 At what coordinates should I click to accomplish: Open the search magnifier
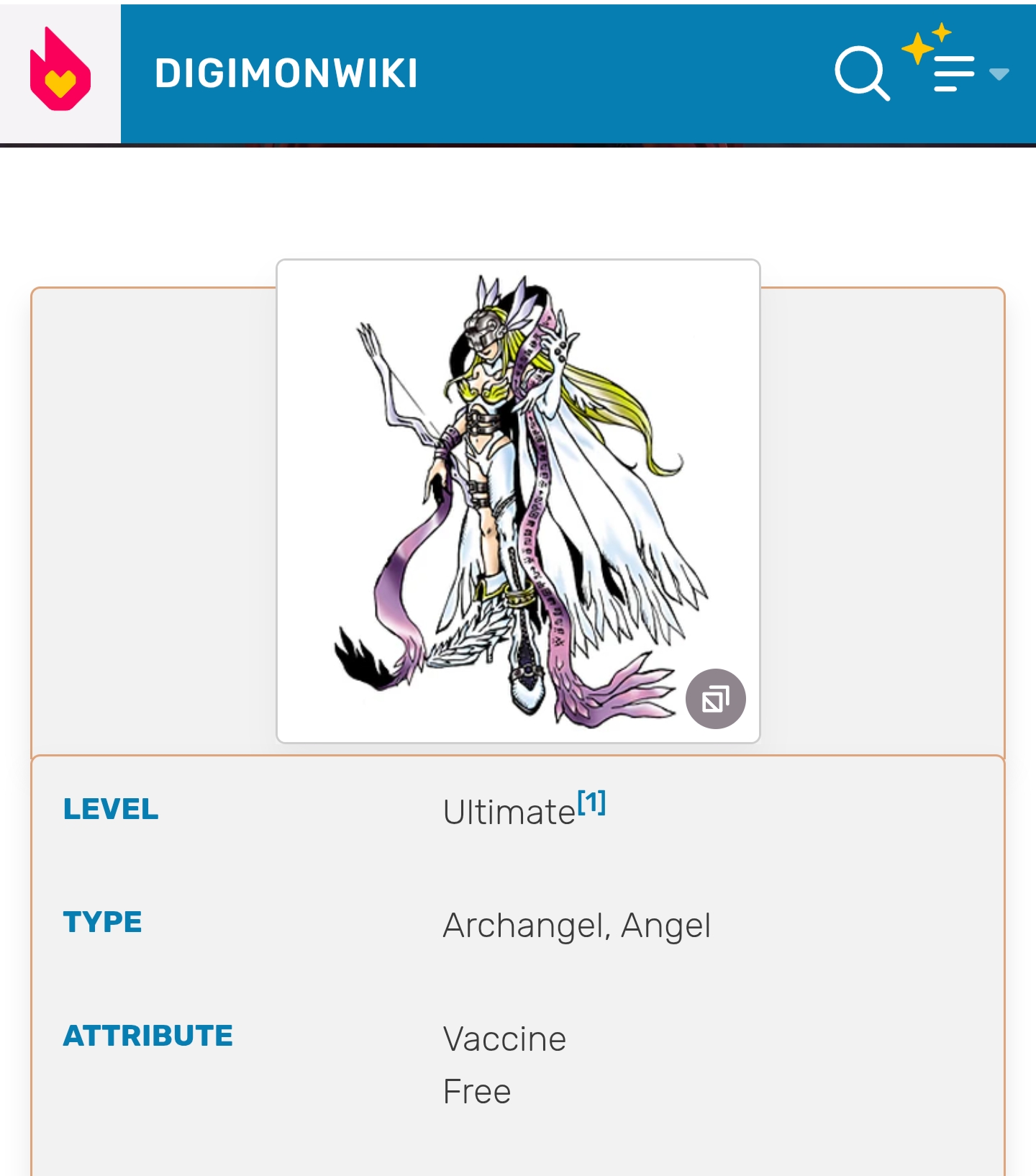pos(861,73)
